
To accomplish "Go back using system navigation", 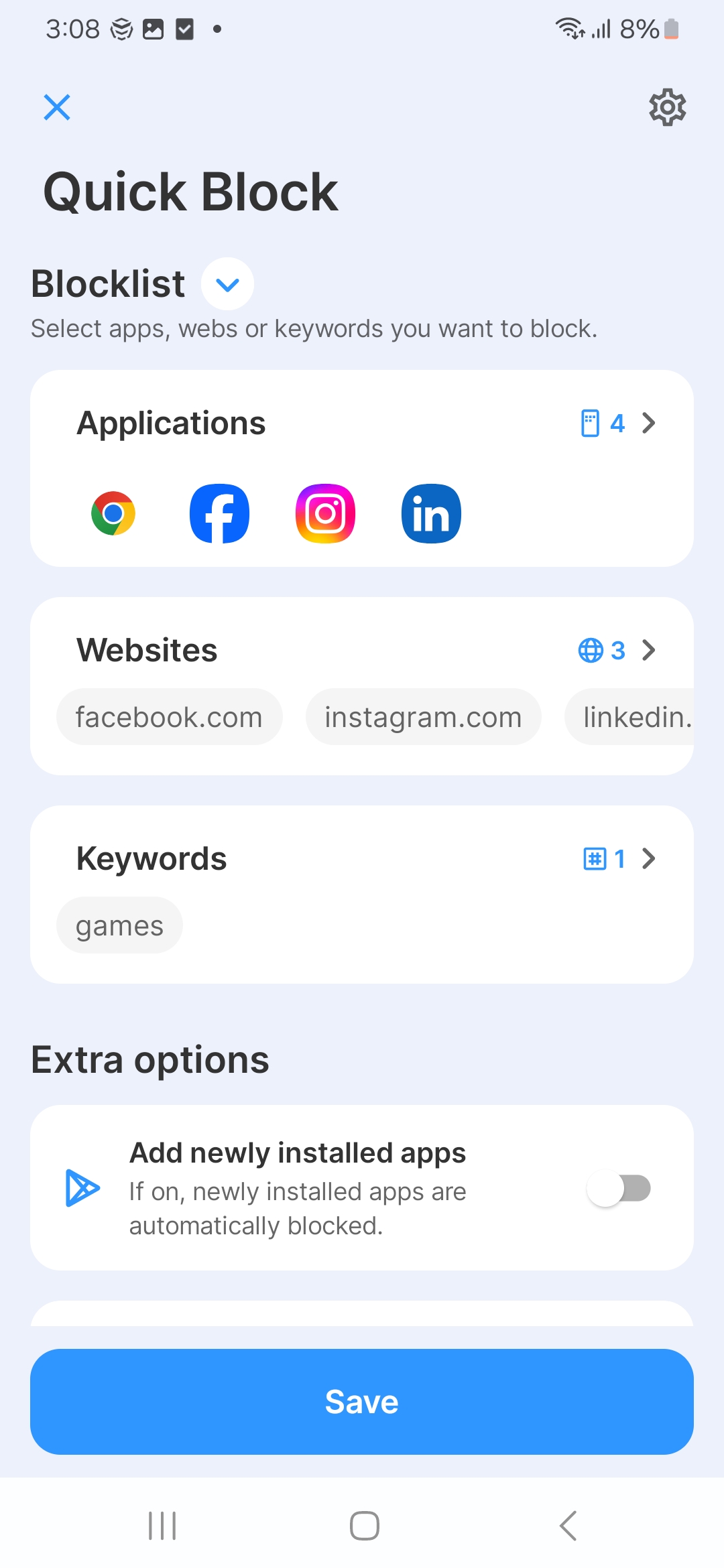I will point(568,1526).
